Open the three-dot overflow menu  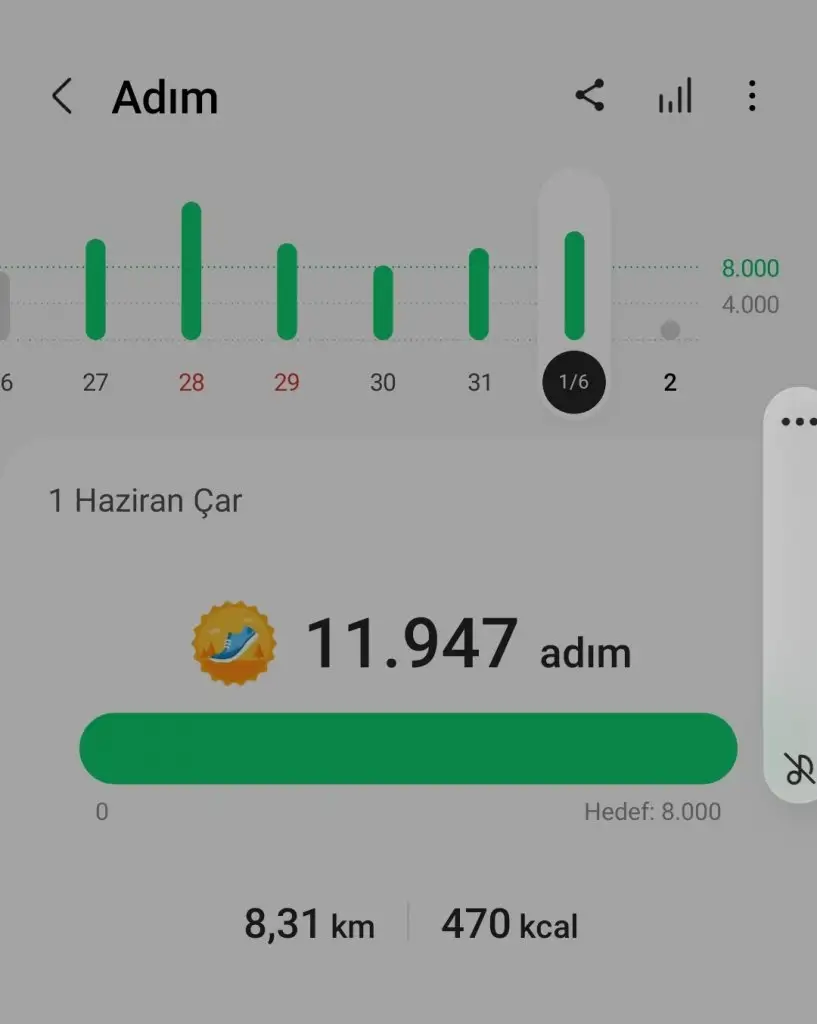click(752, 97)
